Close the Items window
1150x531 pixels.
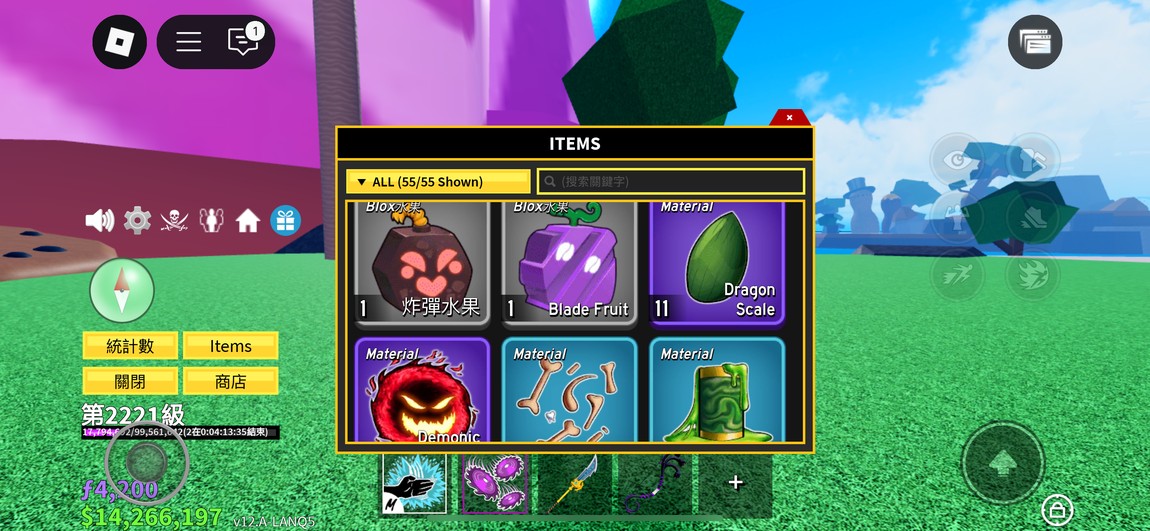pos(789,117)
